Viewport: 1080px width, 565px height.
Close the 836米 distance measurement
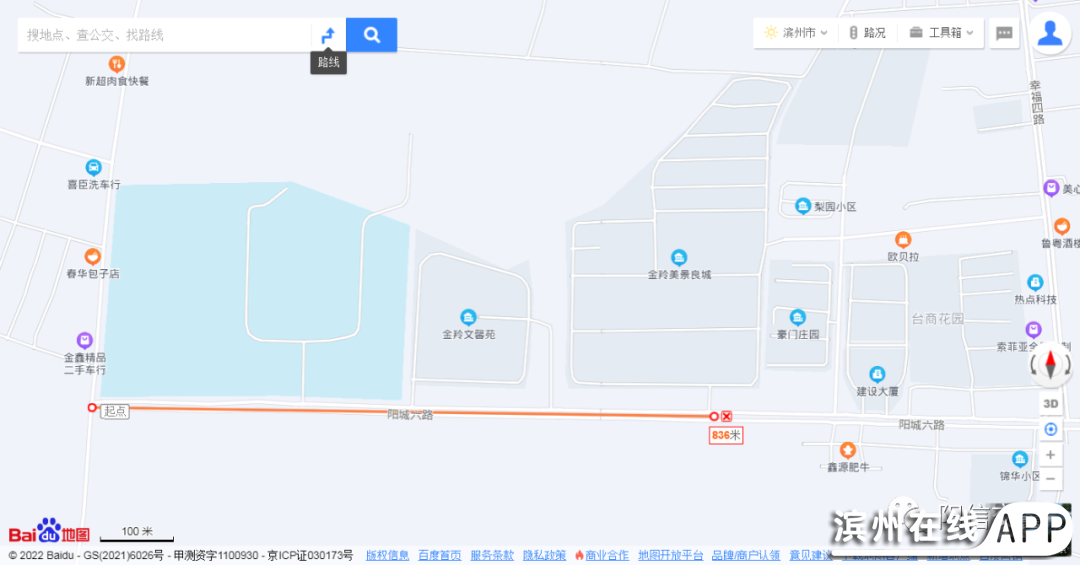(x=727, y=416)
